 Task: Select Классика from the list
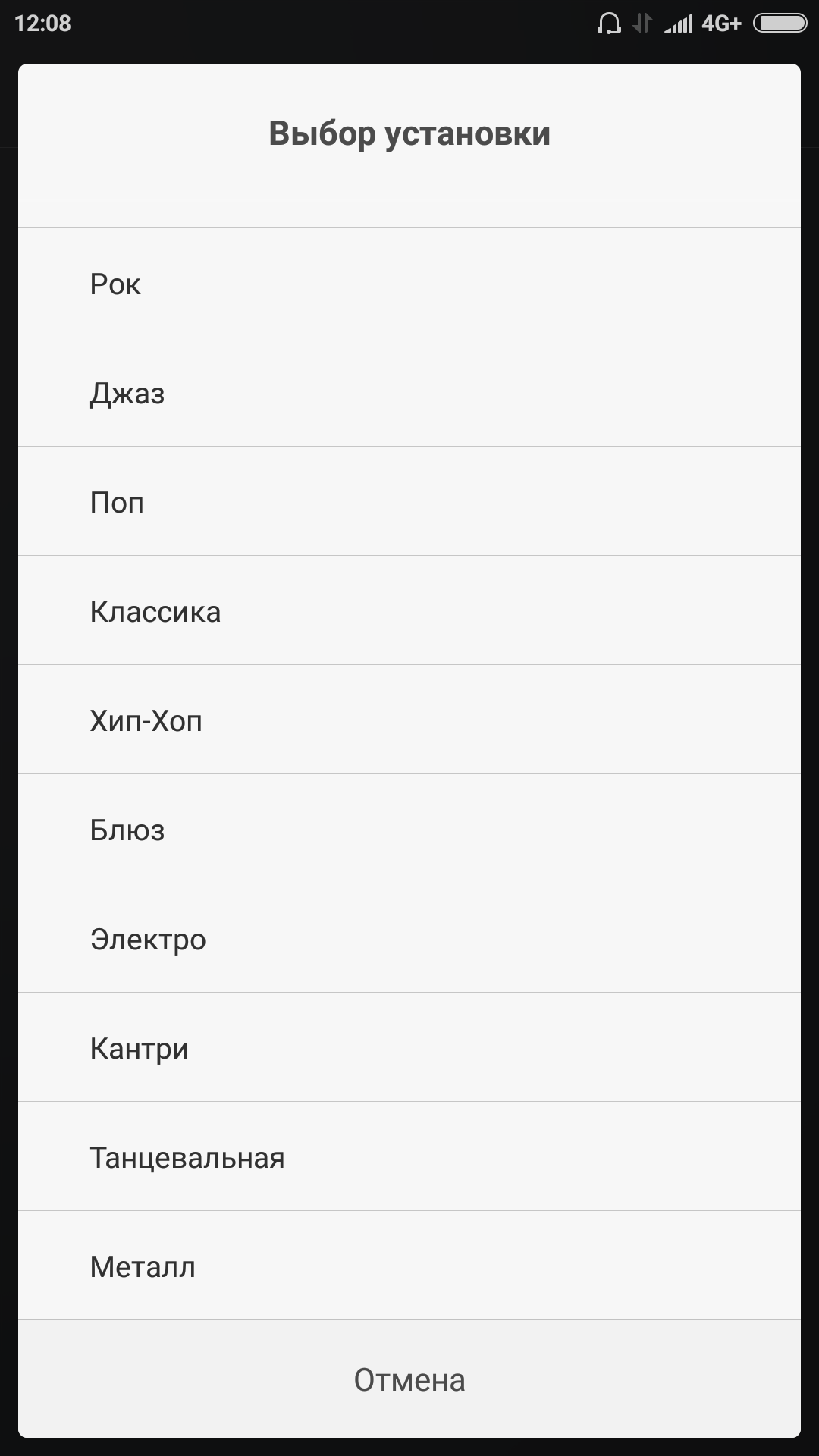click(x=409, y=610)
